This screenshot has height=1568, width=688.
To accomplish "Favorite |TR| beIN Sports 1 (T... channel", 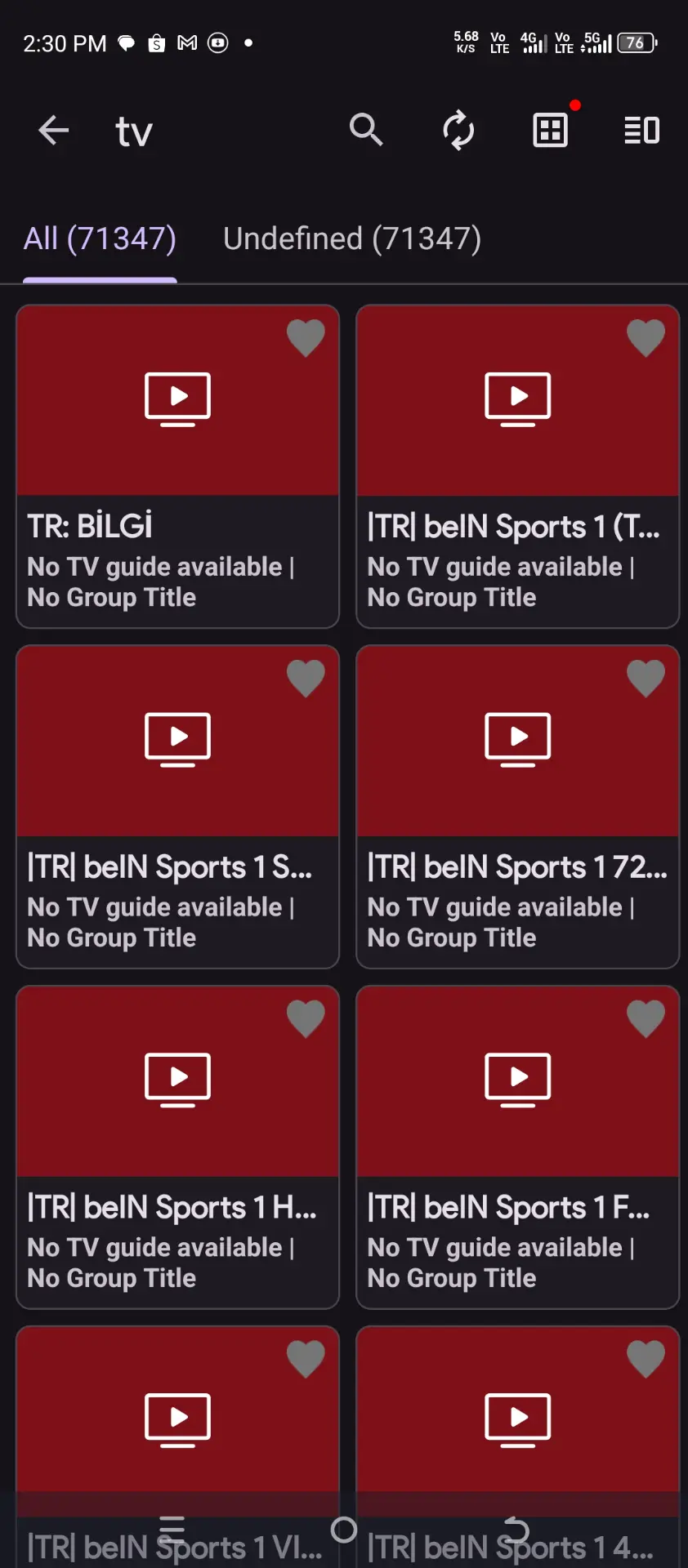I will pyautogui.click(x=646, y=338).
